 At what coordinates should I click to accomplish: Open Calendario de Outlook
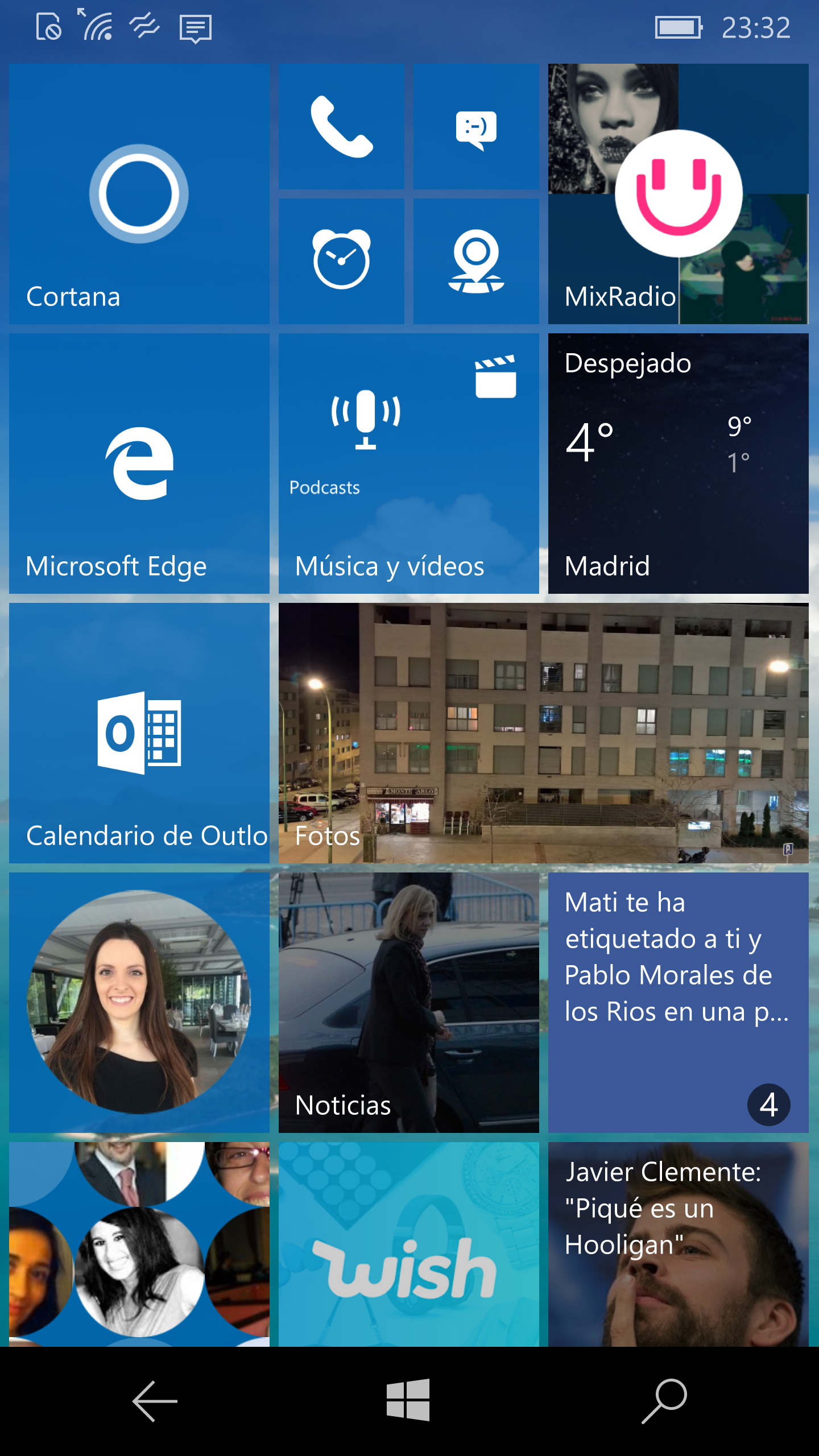pos(139,733)
